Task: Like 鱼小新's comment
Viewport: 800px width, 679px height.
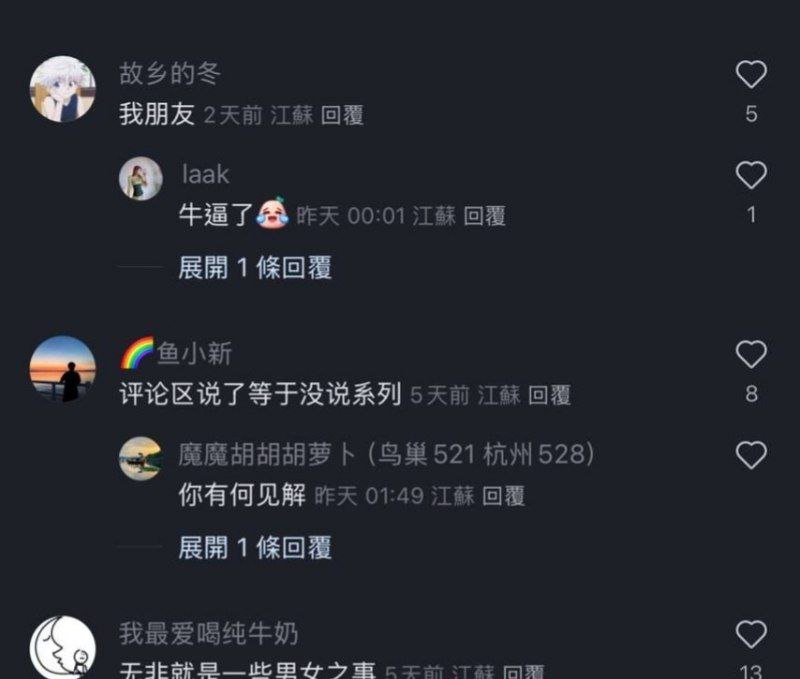Action: click(751, 354)
